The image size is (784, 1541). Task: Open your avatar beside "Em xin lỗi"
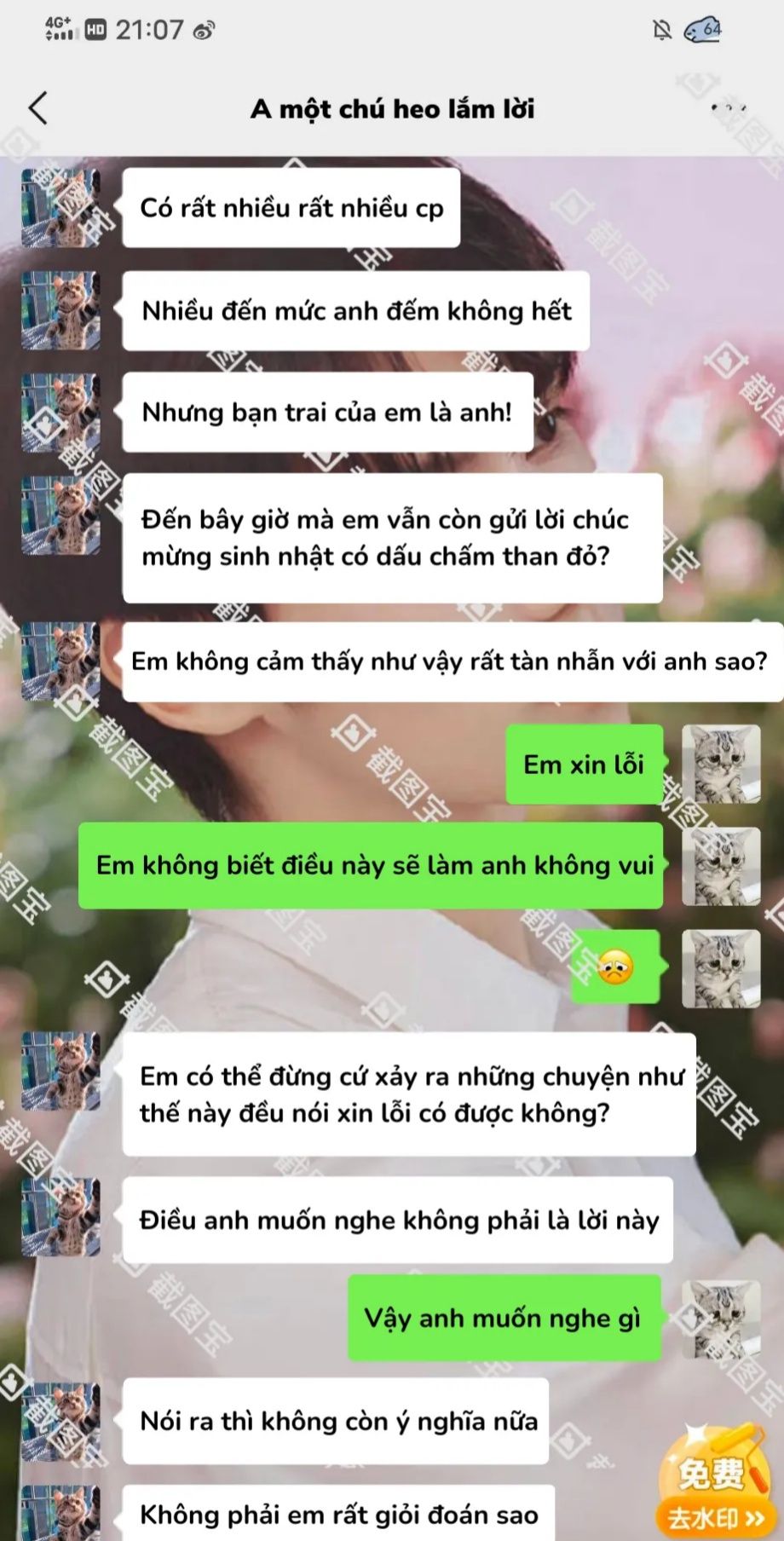[x=721, y=765]
